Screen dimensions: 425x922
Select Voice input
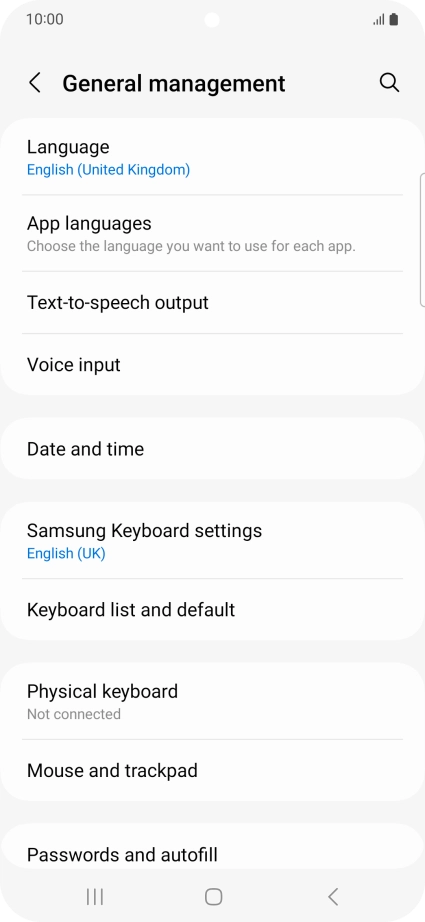pos(212,365)
